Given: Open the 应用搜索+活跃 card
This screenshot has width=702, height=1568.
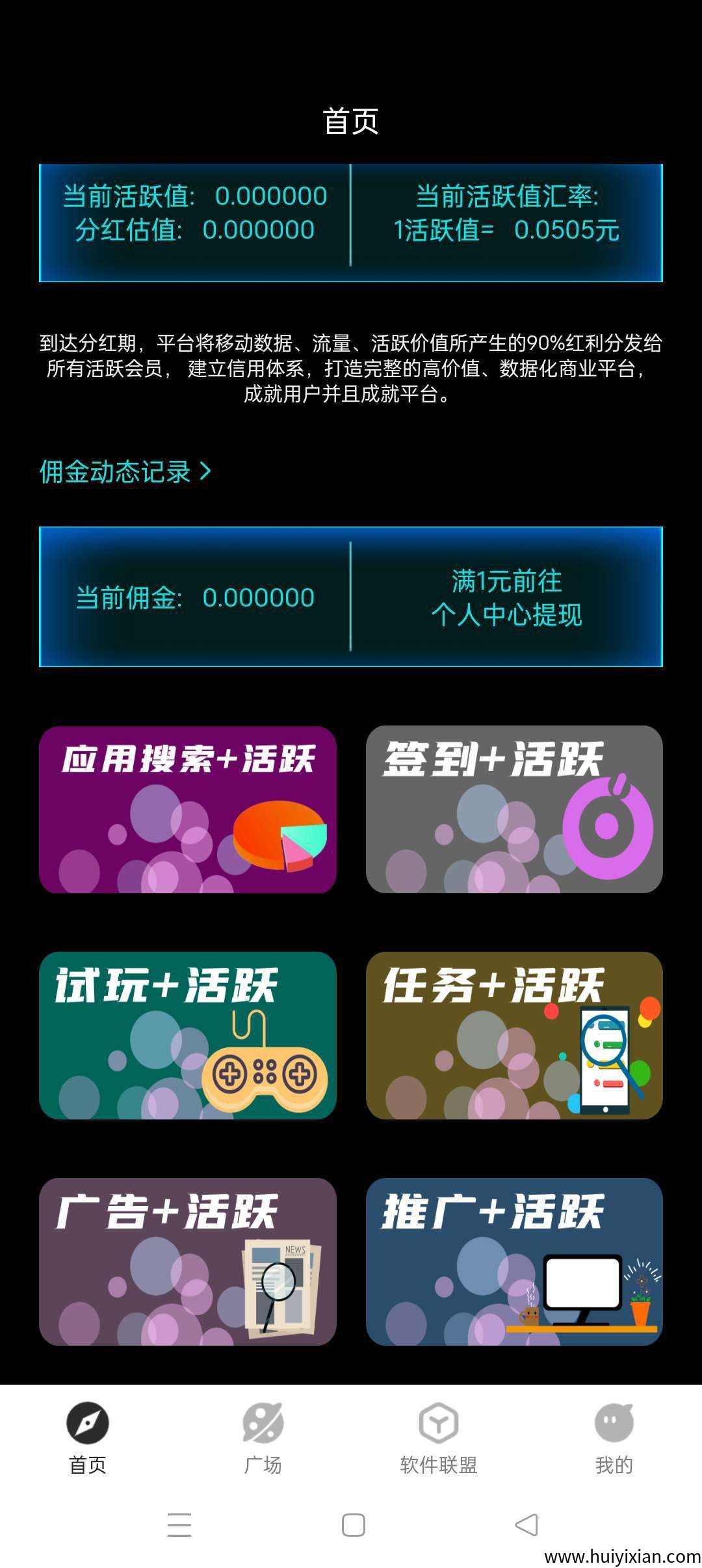Looking at the screenshot, I should (x=188, y=816).
